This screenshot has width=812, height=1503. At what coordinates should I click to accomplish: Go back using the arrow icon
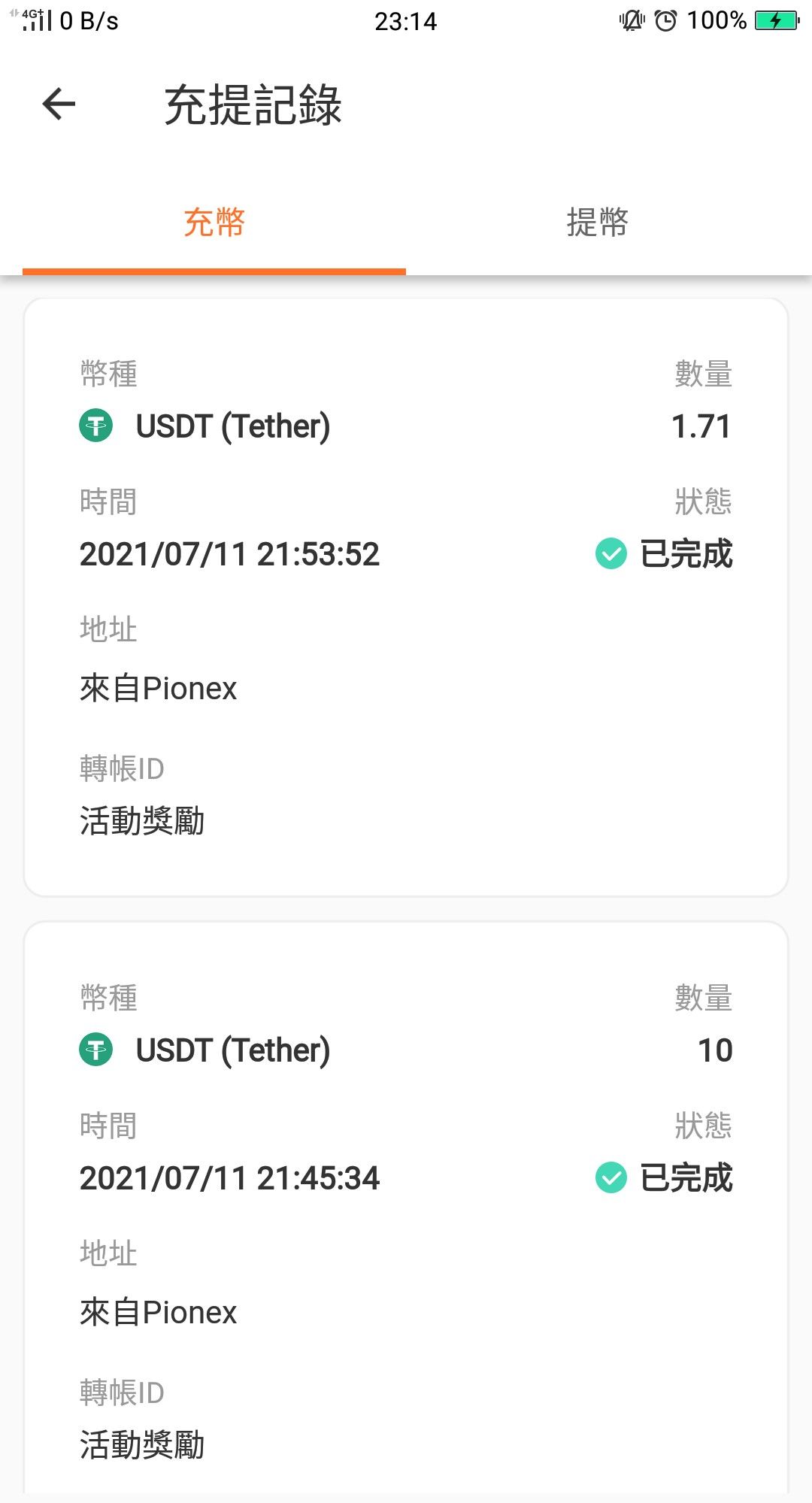[59, 104]
